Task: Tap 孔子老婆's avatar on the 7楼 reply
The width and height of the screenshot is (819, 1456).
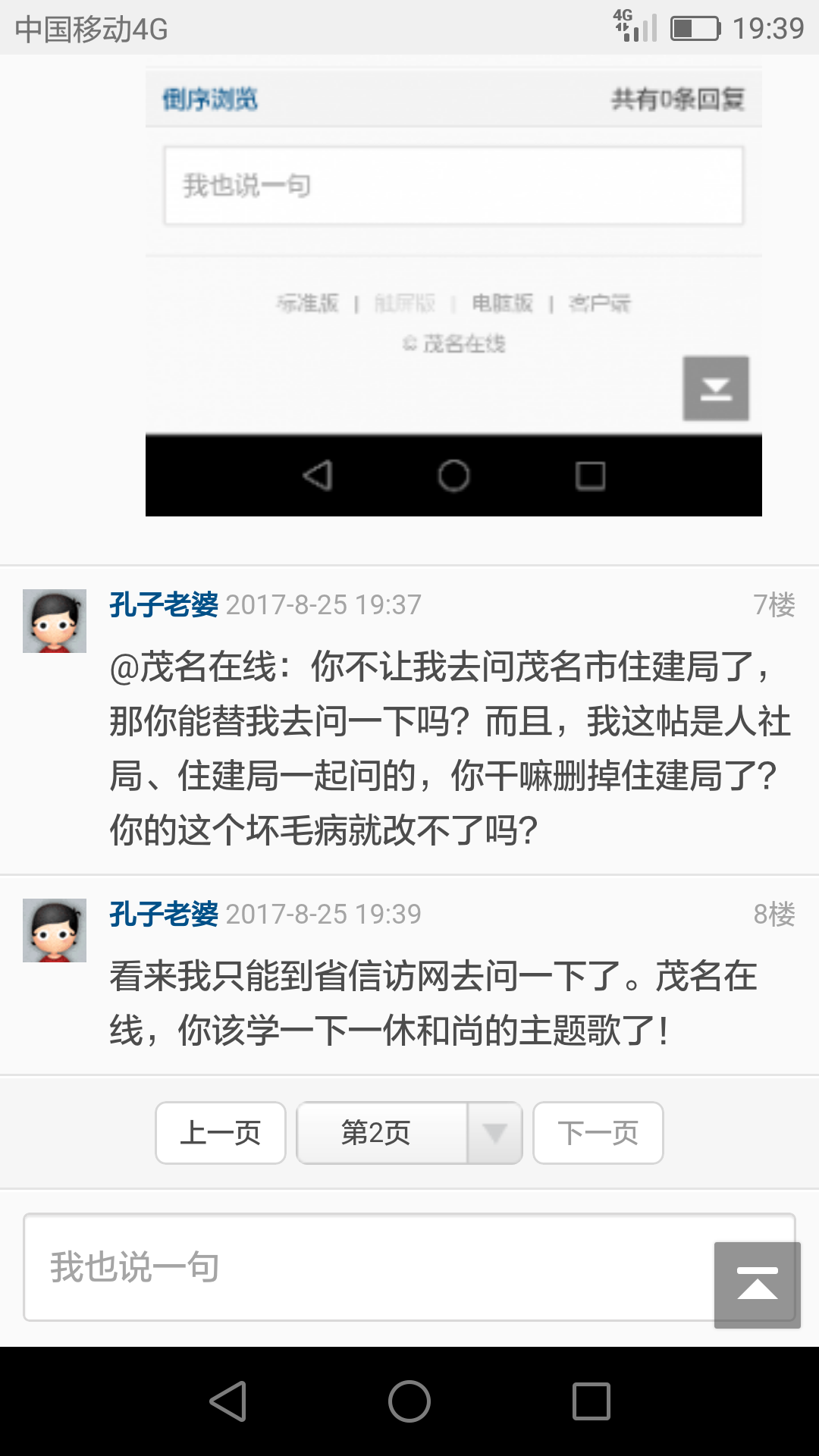Action: 55,620
